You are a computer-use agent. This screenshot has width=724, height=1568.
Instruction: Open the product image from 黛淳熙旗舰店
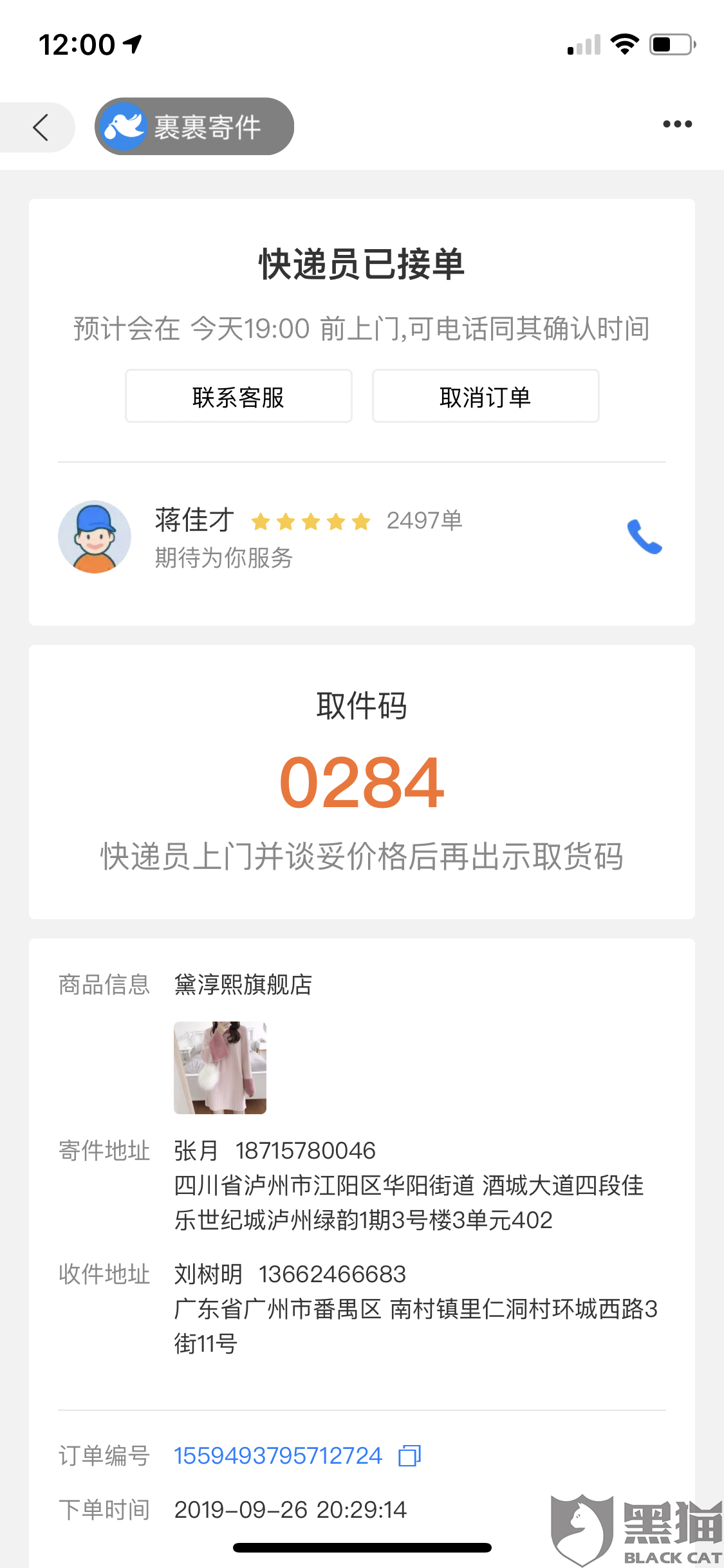point(220,1067)
